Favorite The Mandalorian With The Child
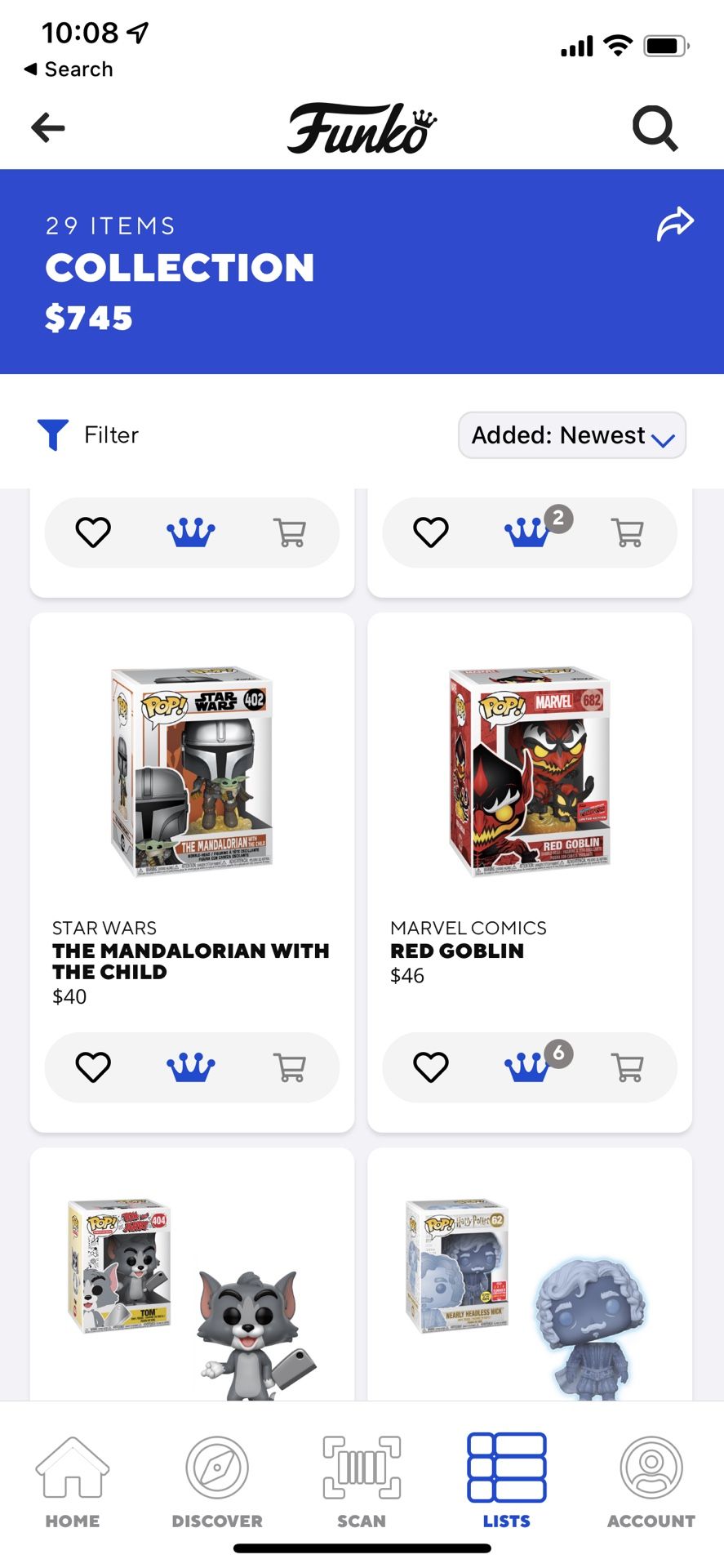This screenshot has width=724, height=1568. pyautogui.click(x=93, y=1067)
